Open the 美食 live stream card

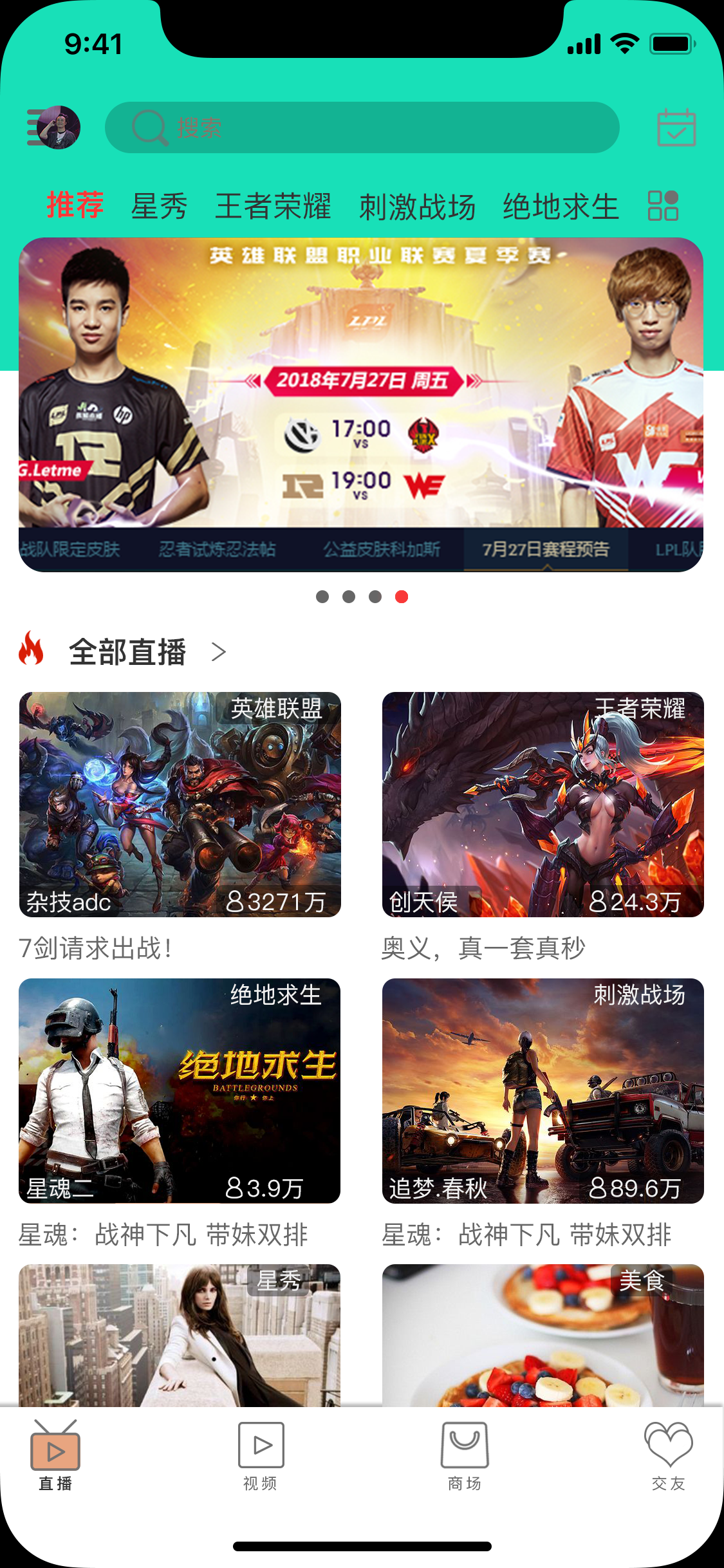[x=543, y=1336]
